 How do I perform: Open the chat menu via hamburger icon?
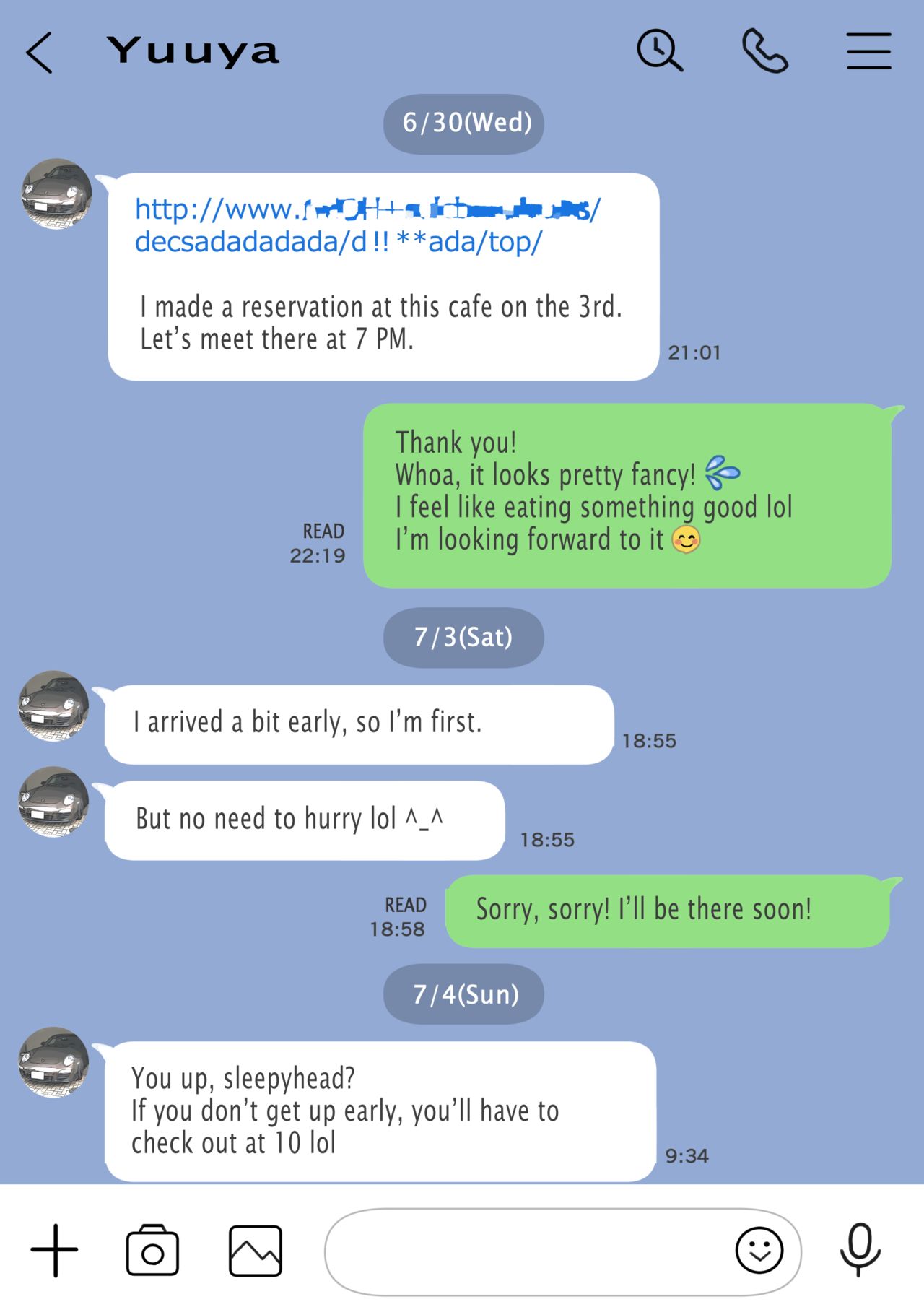(868, 51)
